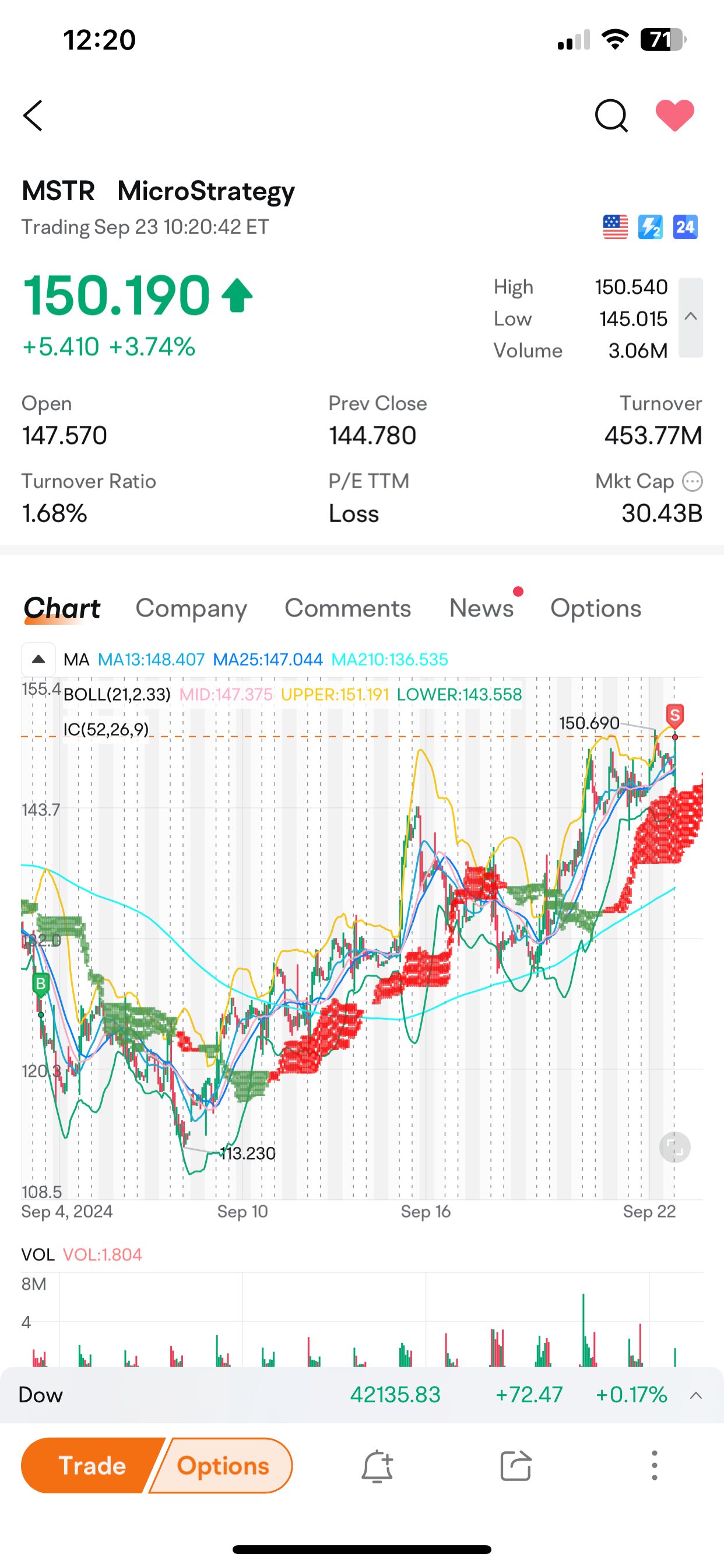The height and width of the screenshot is (1568, 724).
Task: Tap the 24-hour trading badge
Action: [x=684, y=227]
